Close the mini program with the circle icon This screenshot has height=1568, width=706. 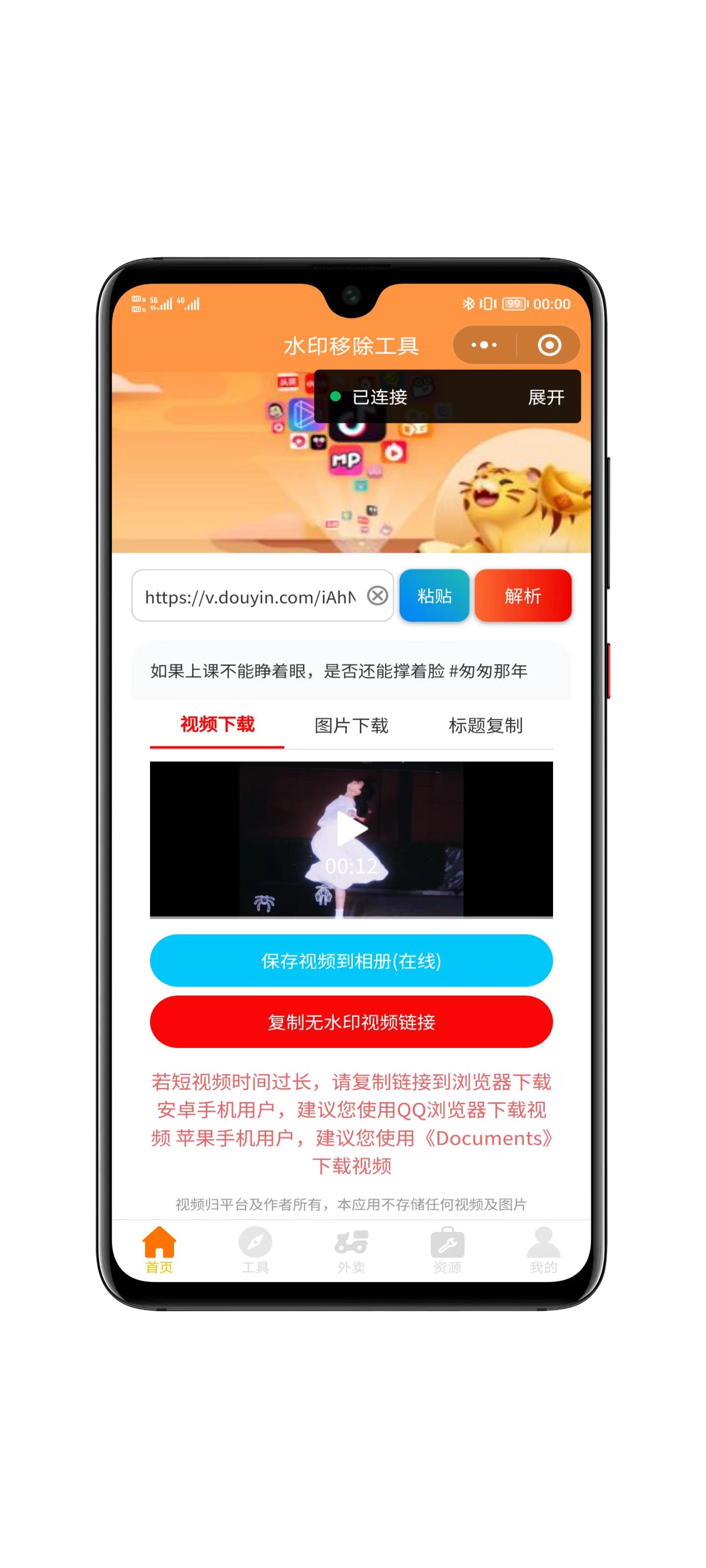tap(549, 345)
